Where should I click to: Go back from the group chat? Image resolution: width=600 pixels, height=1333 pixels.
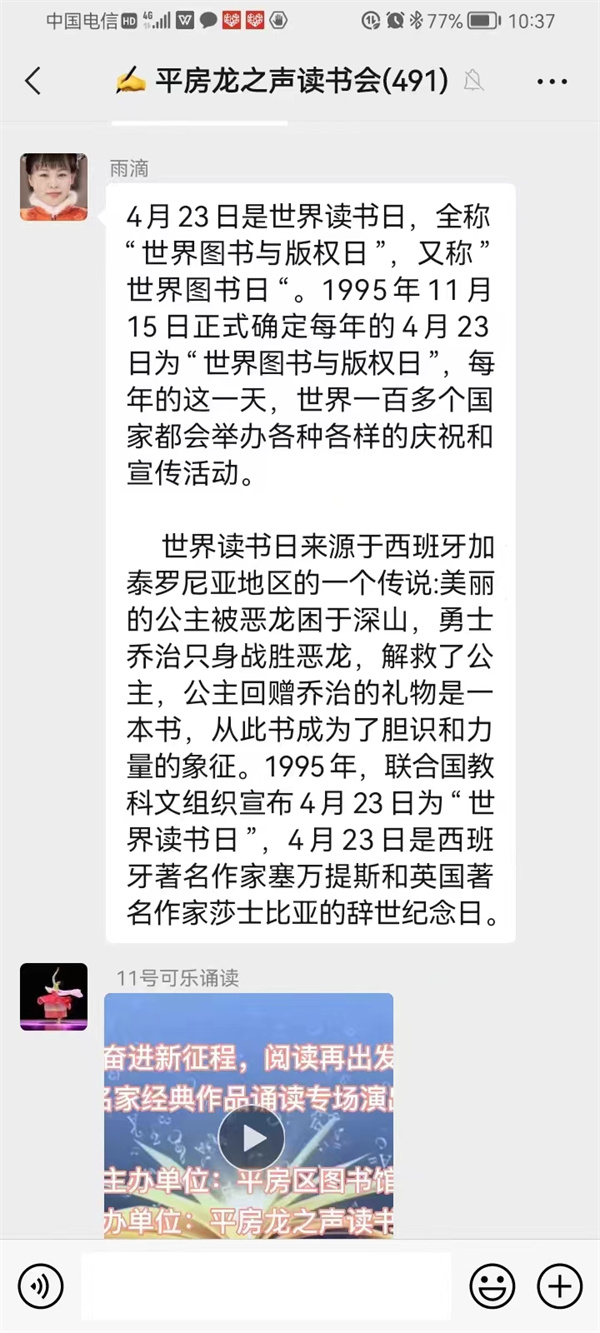click(x=33, y=81)
